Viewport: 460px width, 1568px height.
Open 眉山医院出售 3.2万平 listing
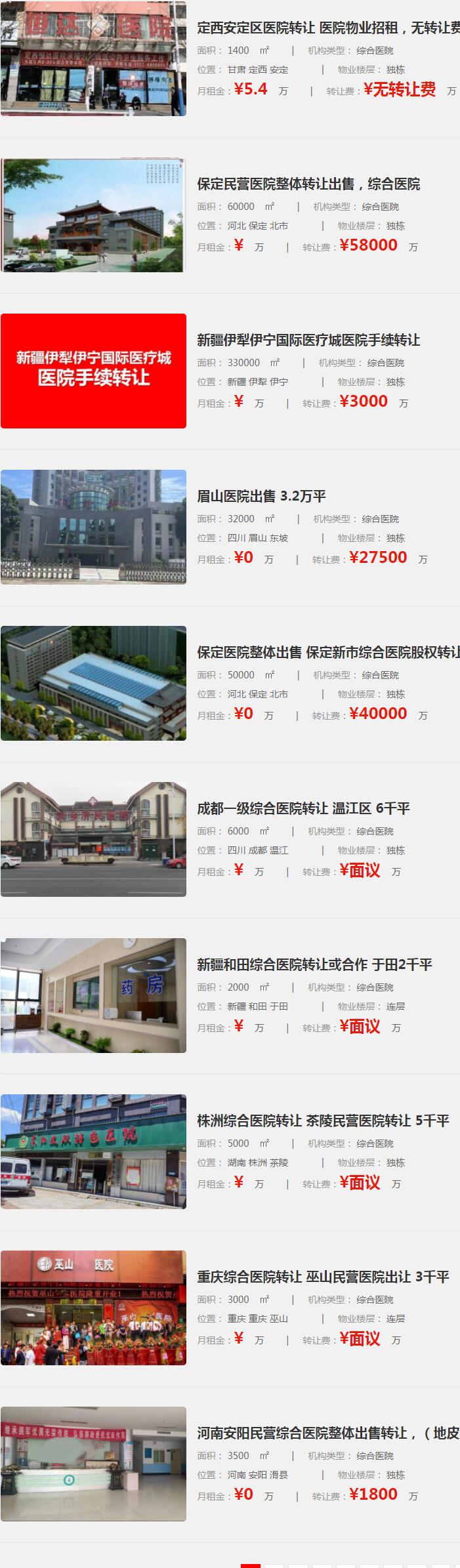(x=261, y=497)
